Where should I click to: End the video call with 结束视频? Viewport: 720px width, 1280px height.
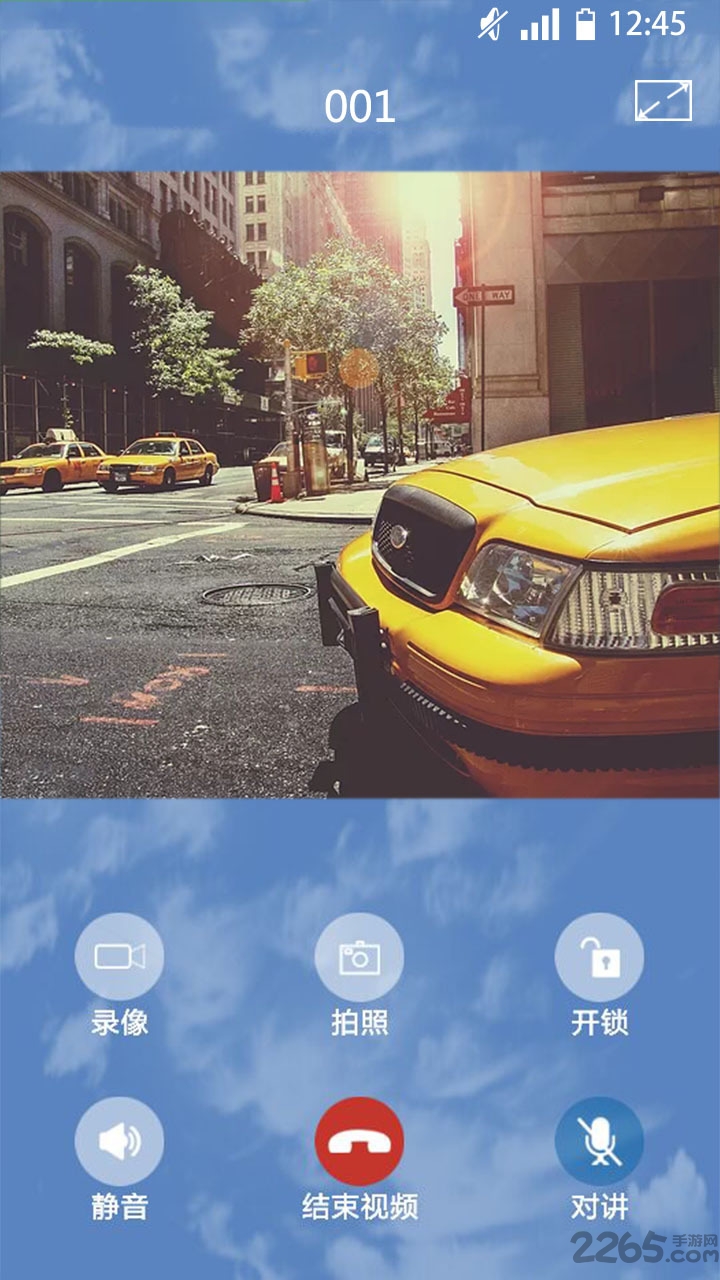pos(359,1141)
